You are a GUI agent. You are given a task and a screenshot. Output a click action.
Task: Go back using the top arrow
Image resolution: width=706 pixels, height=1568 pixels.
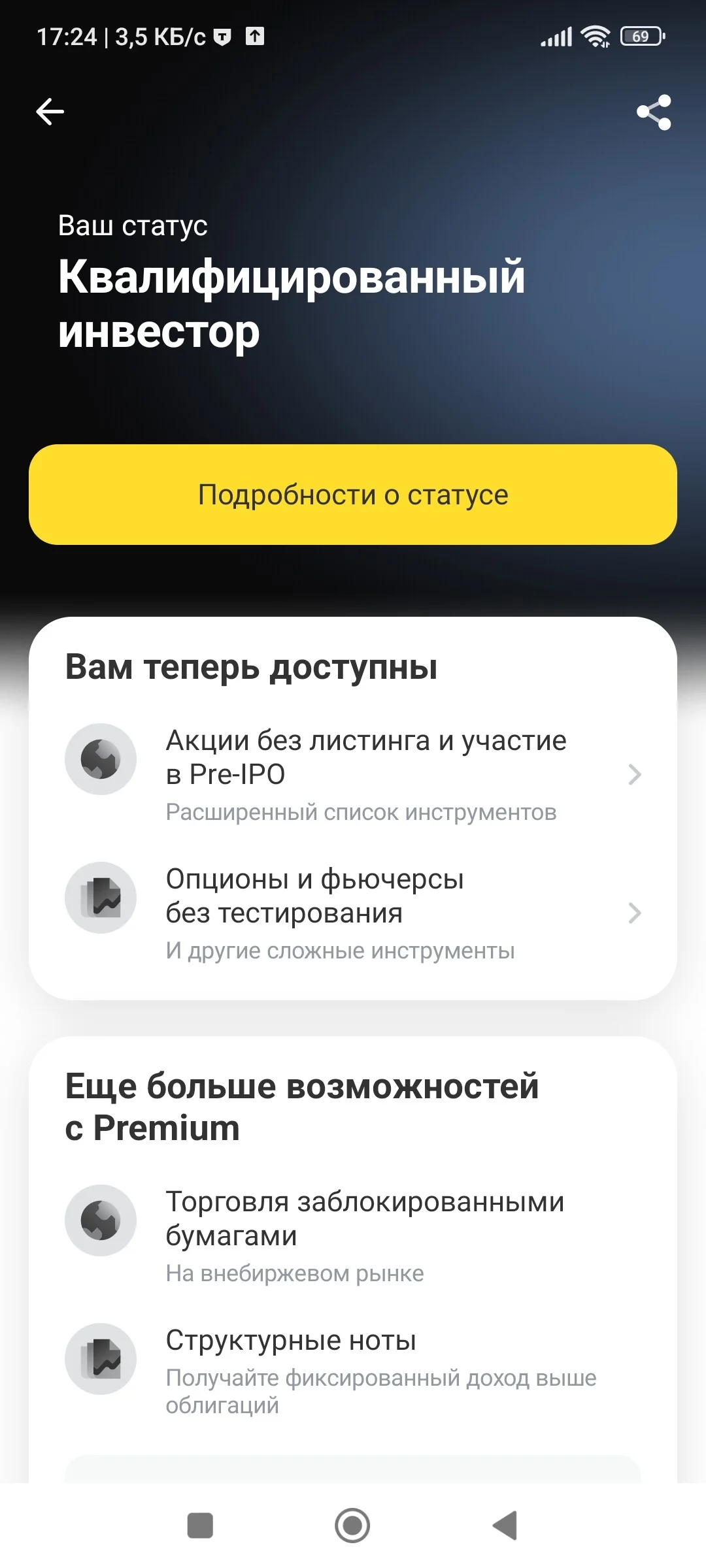[50, 112]
